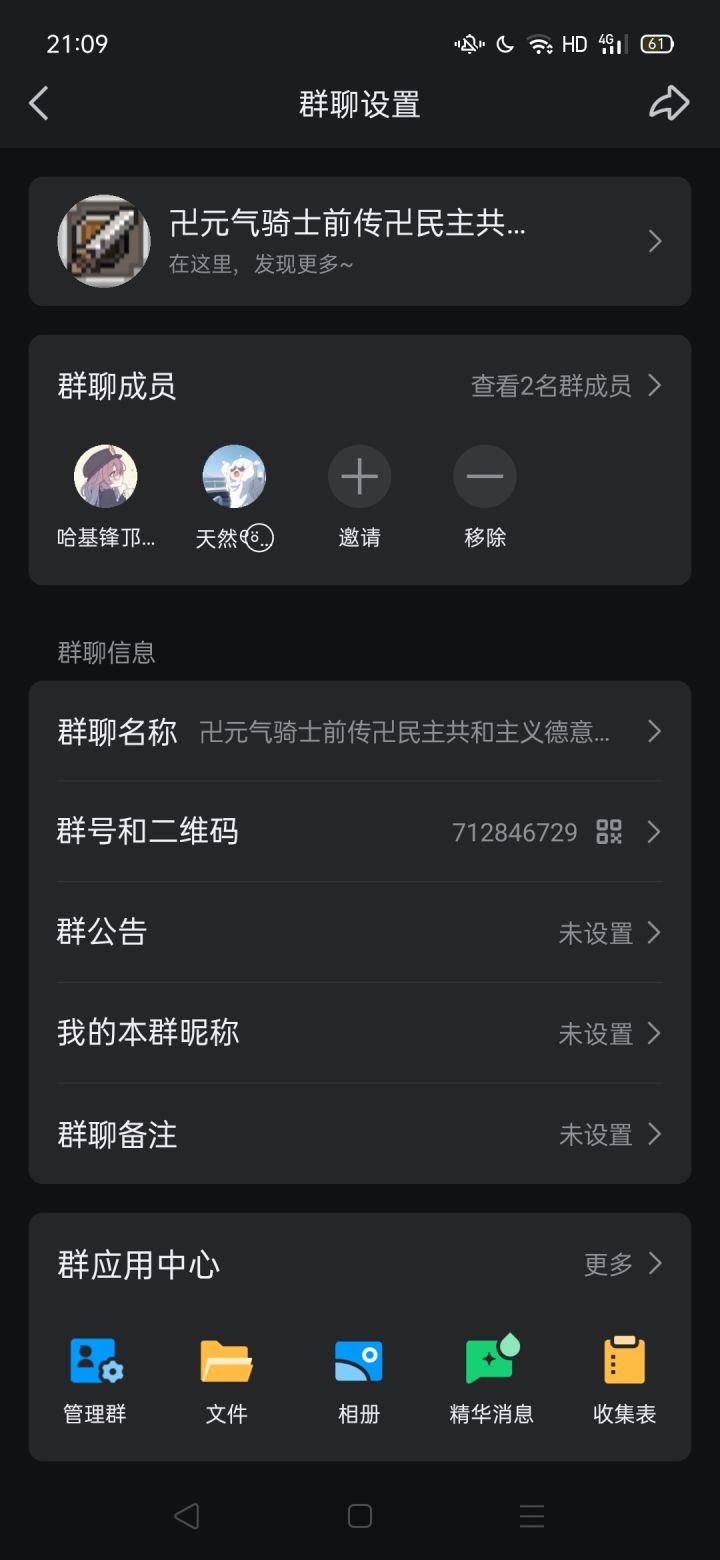Screen dimensions: 720x1560
Task: Tap 邀请 to invite new members
Action: [x=359, y=477]
